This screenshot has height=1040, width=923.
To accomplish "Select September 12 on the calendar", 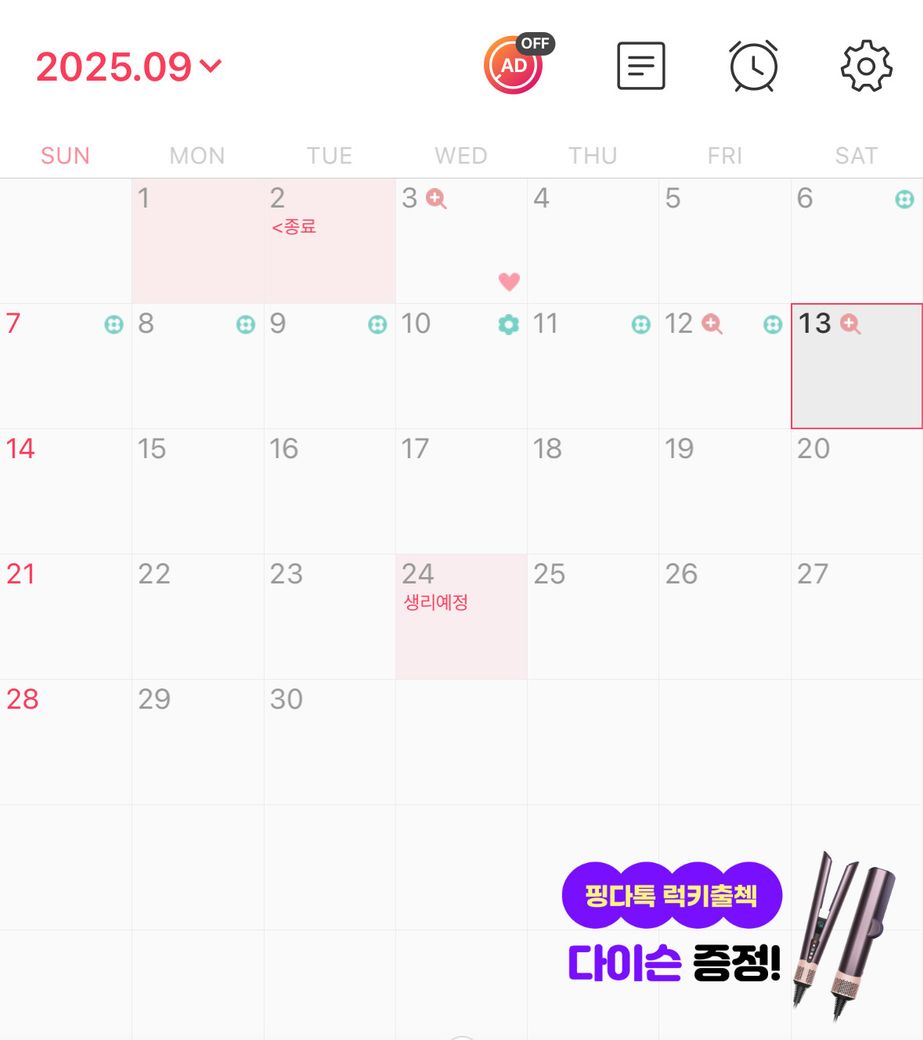I will pos(725,366).
